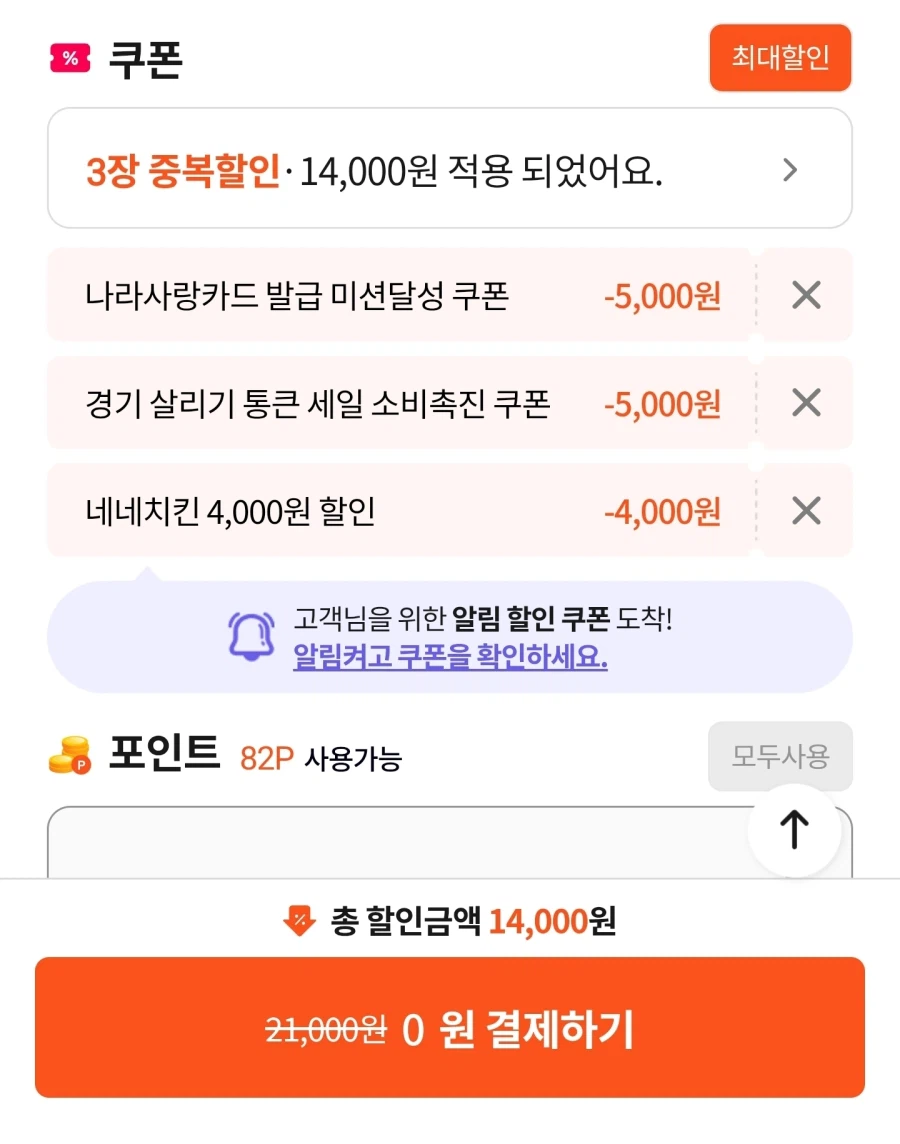Click the pink coupon ticket icon next to 쿠폰
This screenshot has width=900, height=1144.
70,60
